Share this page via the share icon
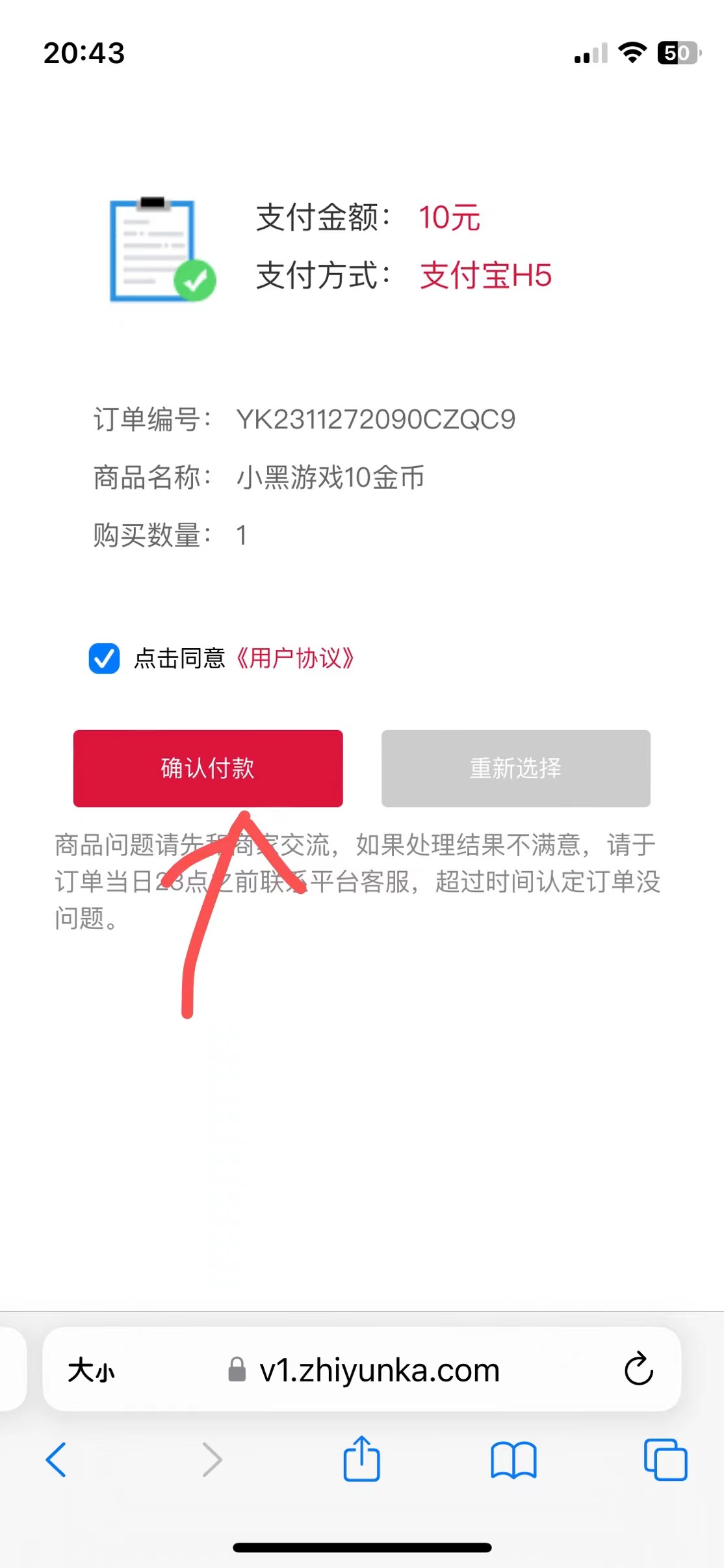This screenshot has width=724, height=1568. pyautogui.click(x=361, y=1460)
